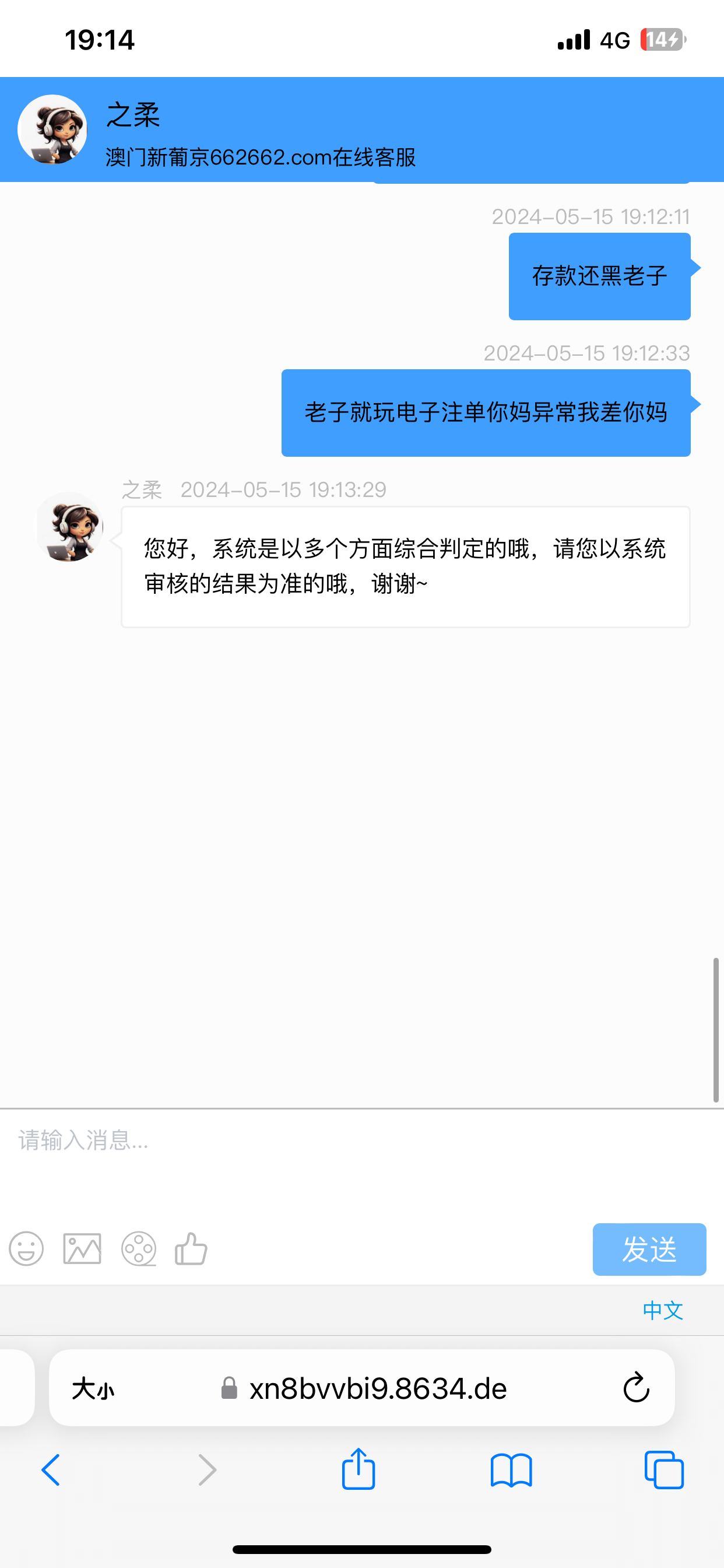Open Safari bookmarks
724x1568 pixels.
pyautogui.click(x=512, y=1469)
